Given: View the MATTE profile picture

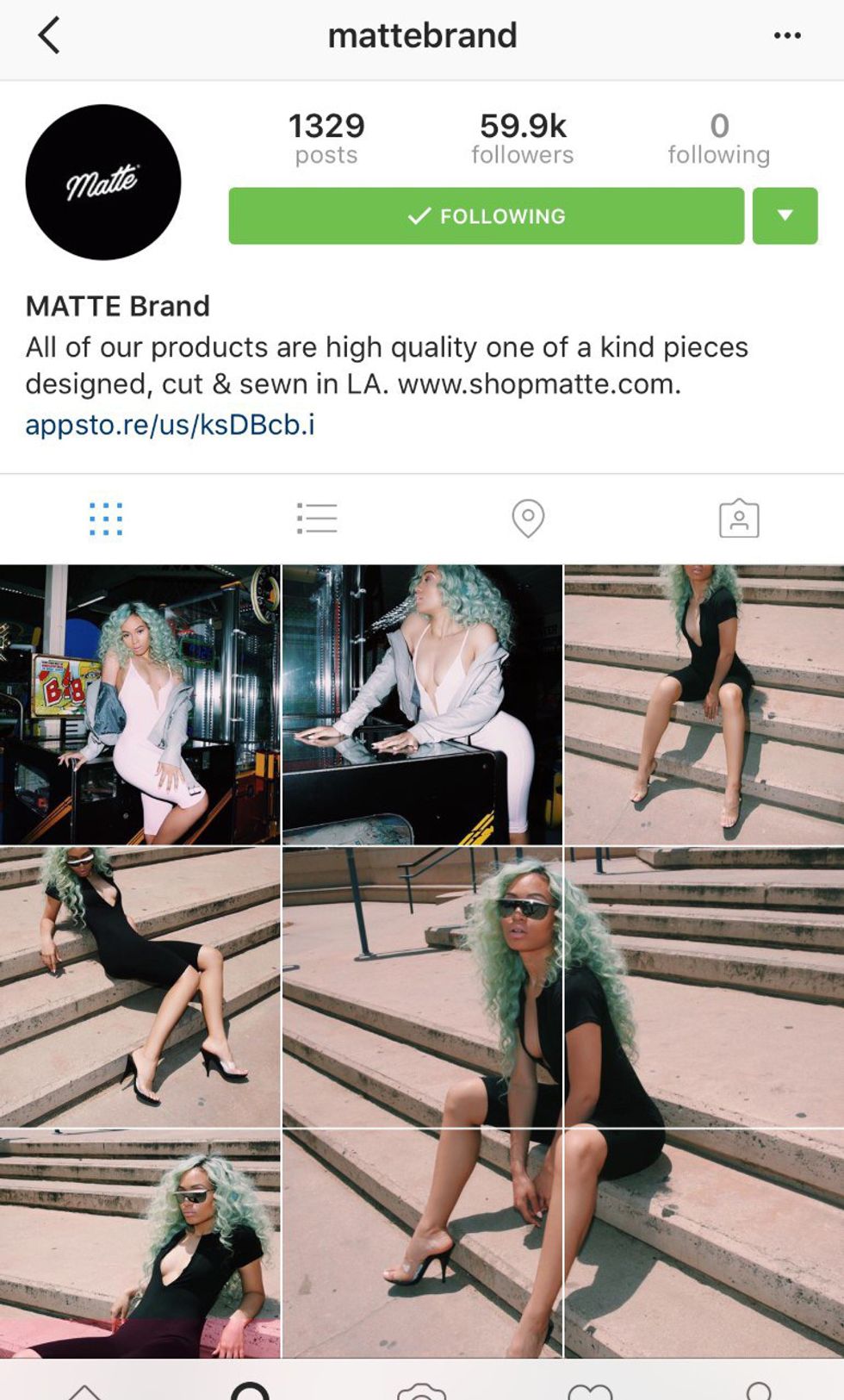Looking at the screenshot, I should click(103, 183).
